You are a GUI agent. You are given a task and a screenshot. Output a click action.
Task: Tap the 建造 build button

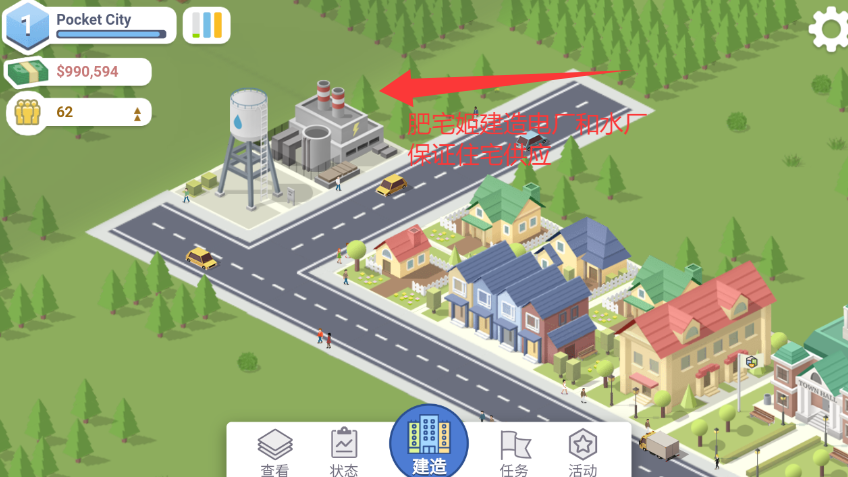pos(429,443)
